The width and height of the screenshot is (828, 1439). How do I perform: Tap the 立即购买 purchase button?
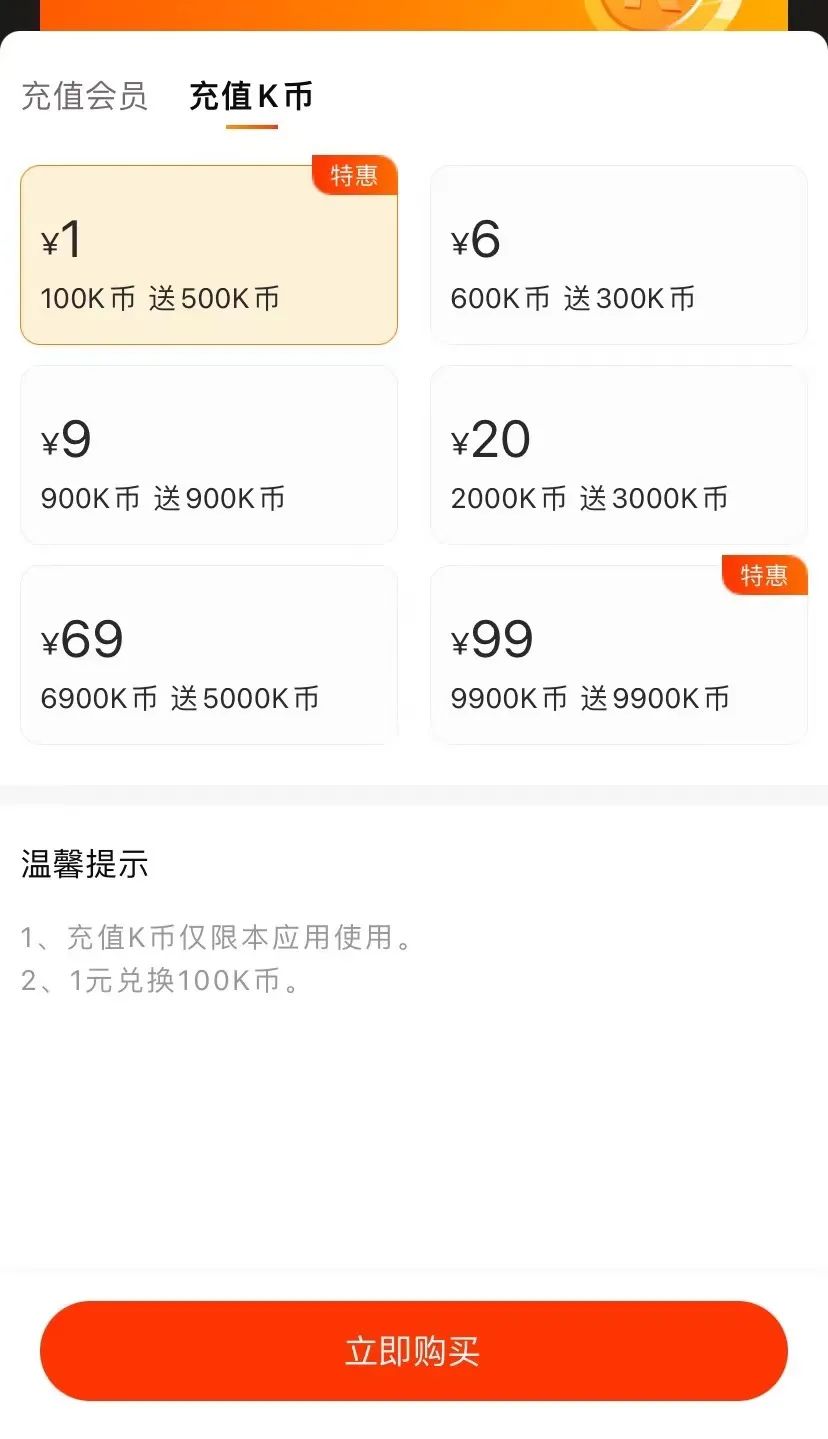click(x=414, y=1350)
